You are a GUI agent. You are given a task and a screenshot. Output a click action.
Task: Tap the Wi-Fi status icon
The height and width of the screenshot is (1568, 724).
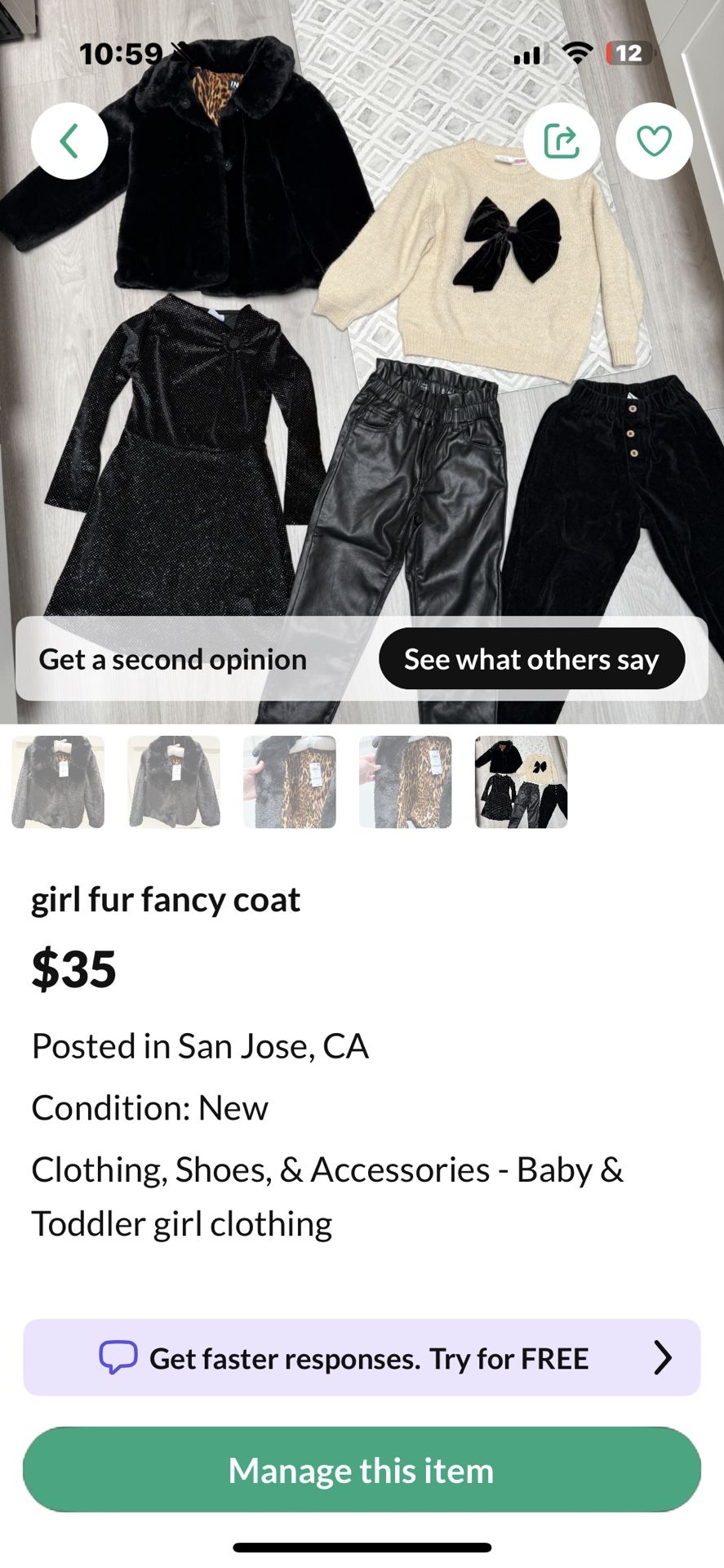[576, 54]
